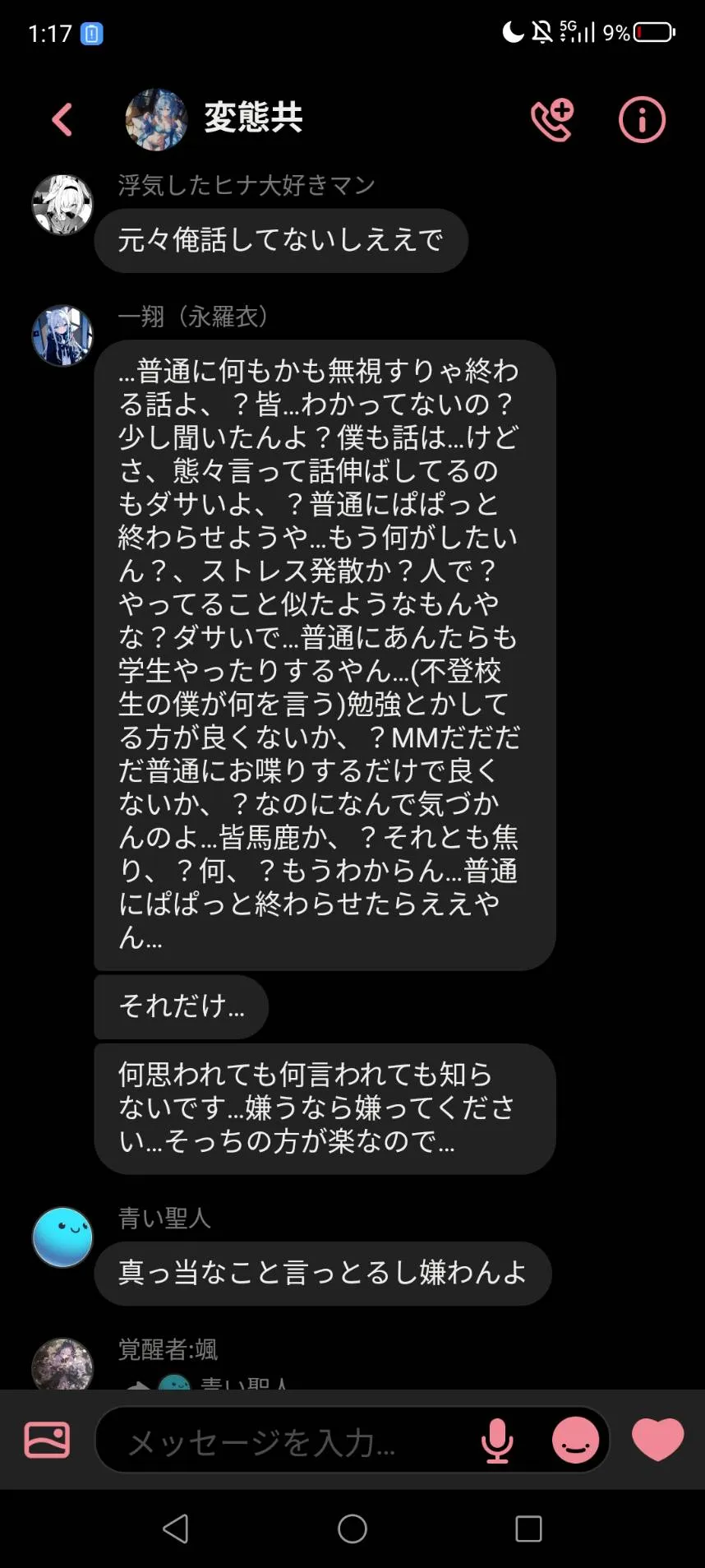Screen dimensions: 705x1568
Task: Open recent apps via the square button
Action: pyautogui.click(x=528, y=1529)
